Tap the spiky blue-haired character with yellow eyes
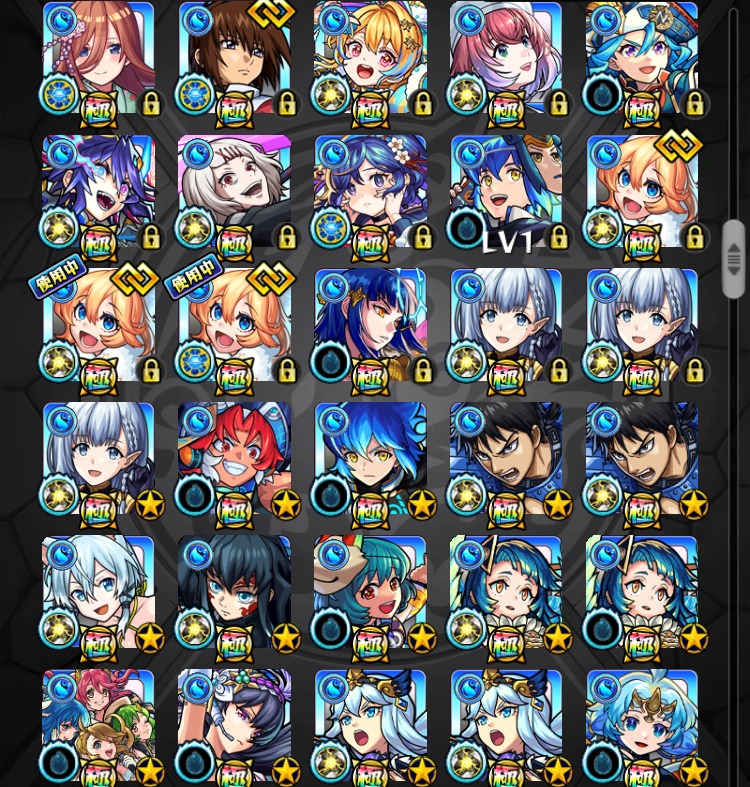This screenshot has height=787, width=750. click(x=370, y=459)
